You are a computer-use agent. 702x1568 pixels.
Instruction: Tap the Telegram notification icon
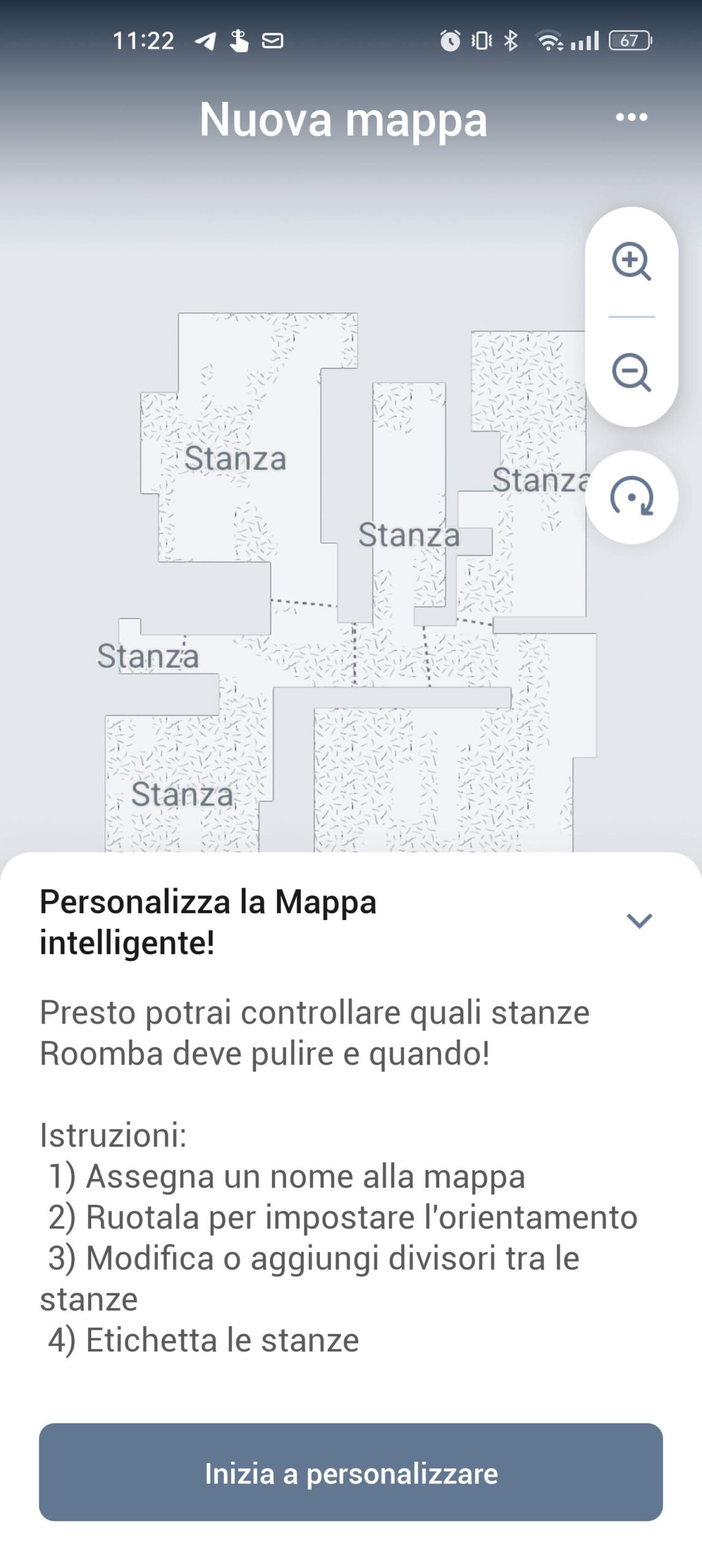tap(205, 40)
